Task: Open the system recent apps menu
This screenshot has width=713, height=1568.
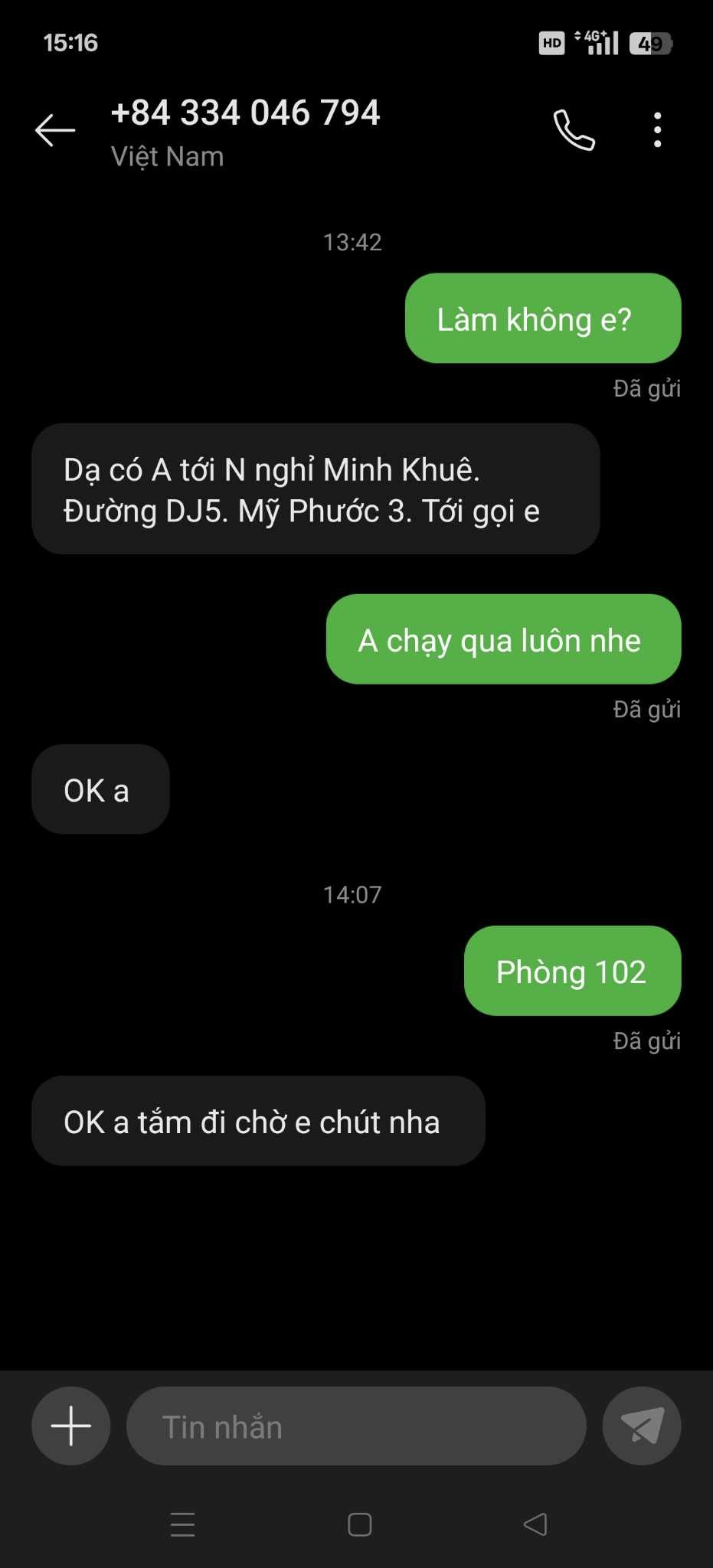Action: click(x=182, y=1524)
